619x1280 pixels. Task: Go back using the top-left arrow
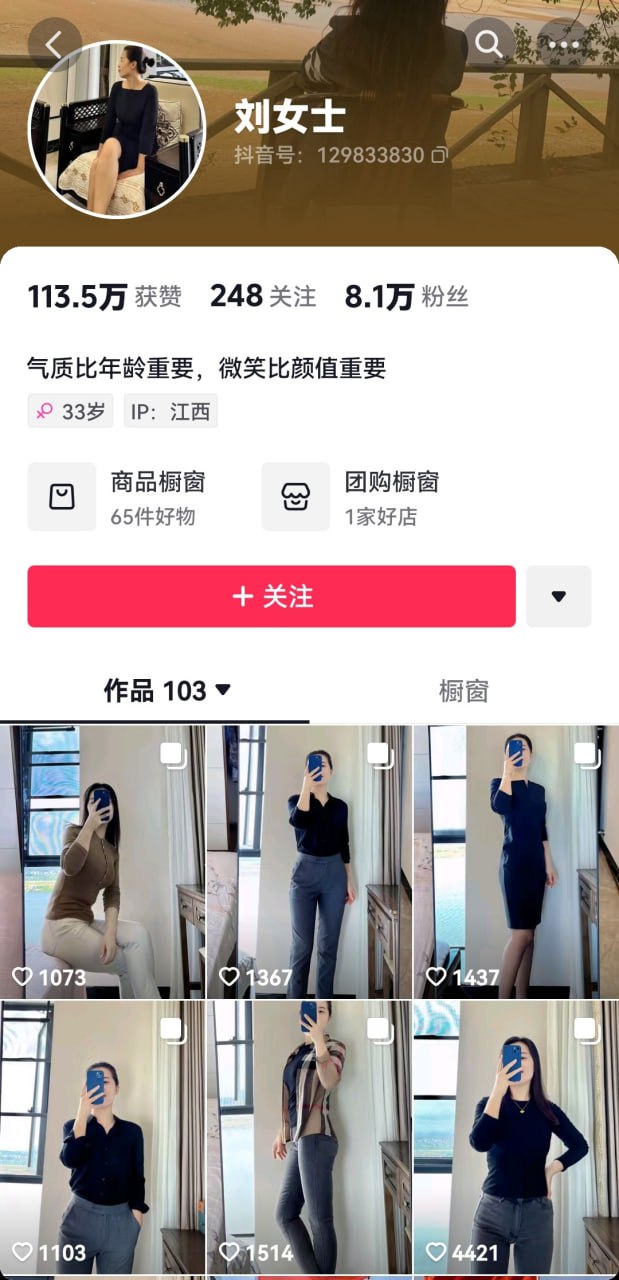point(53,44)
